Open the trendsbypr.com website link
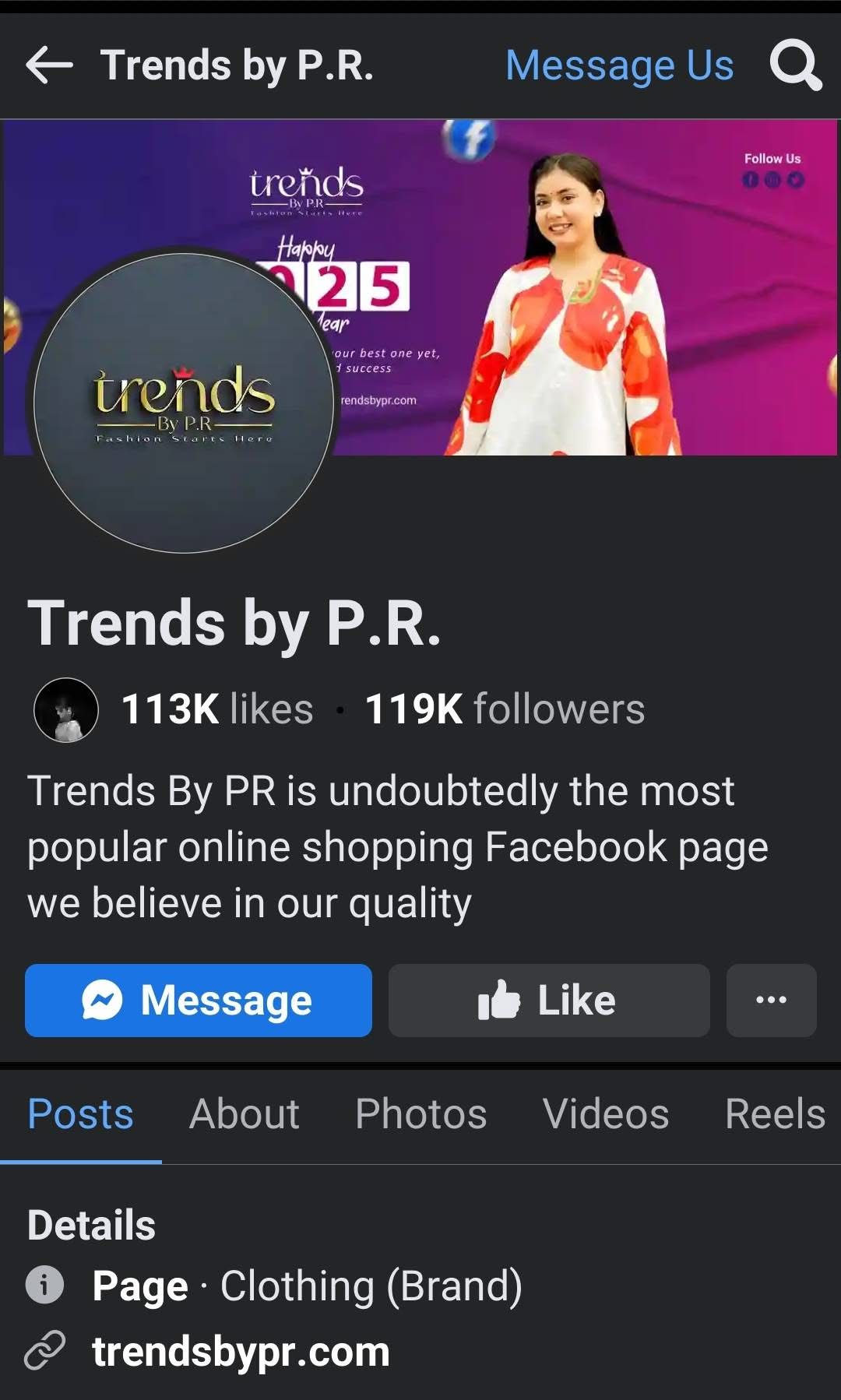This screenshot has height=1400, width=841. click(x=241, y=1352)
